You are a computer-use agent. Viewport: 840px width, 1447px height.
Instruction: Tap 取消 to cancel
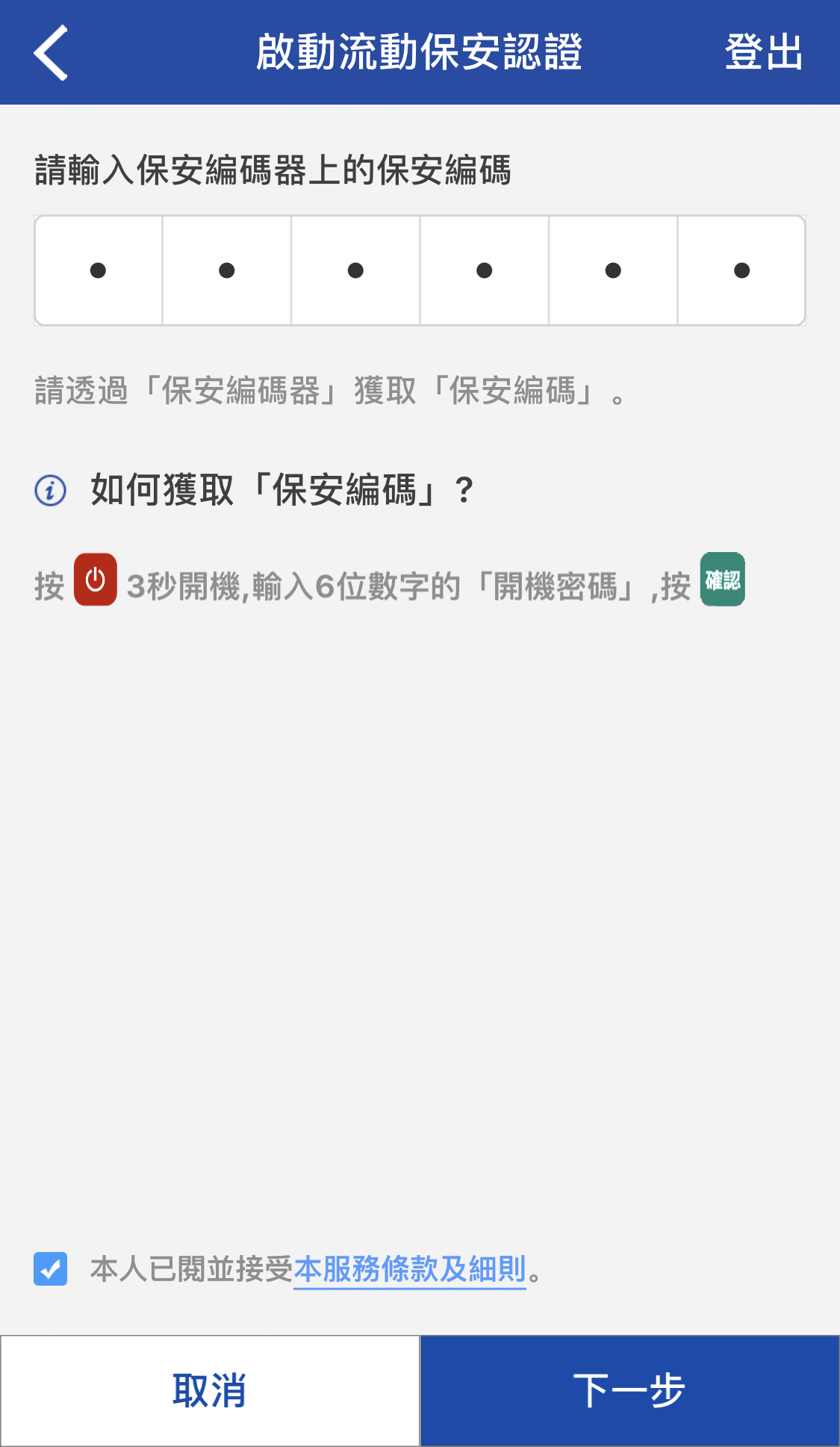click(210, 1390)
